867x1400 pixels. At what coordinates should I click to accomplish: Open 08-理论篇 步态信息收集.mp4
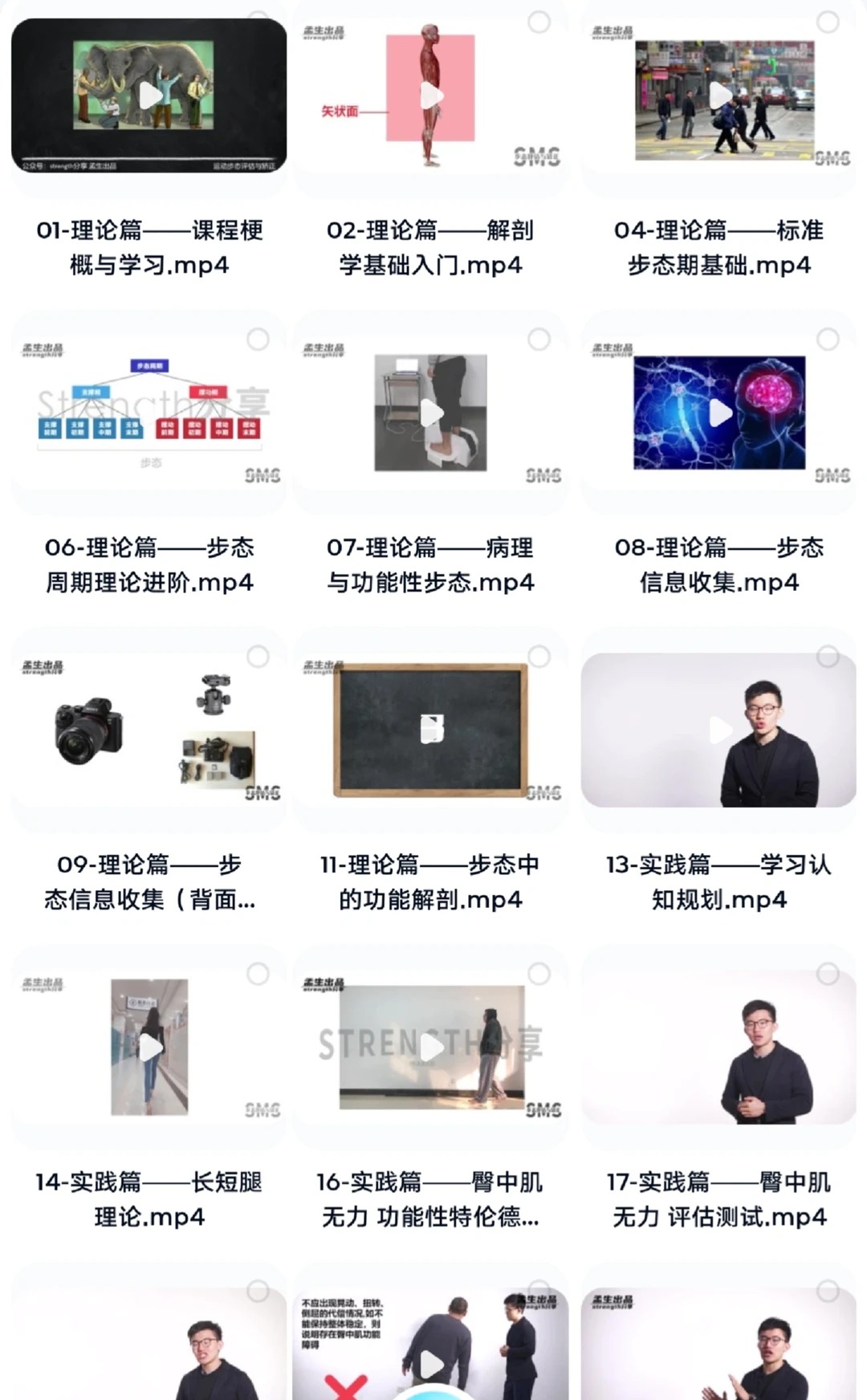tap(719, 413)
